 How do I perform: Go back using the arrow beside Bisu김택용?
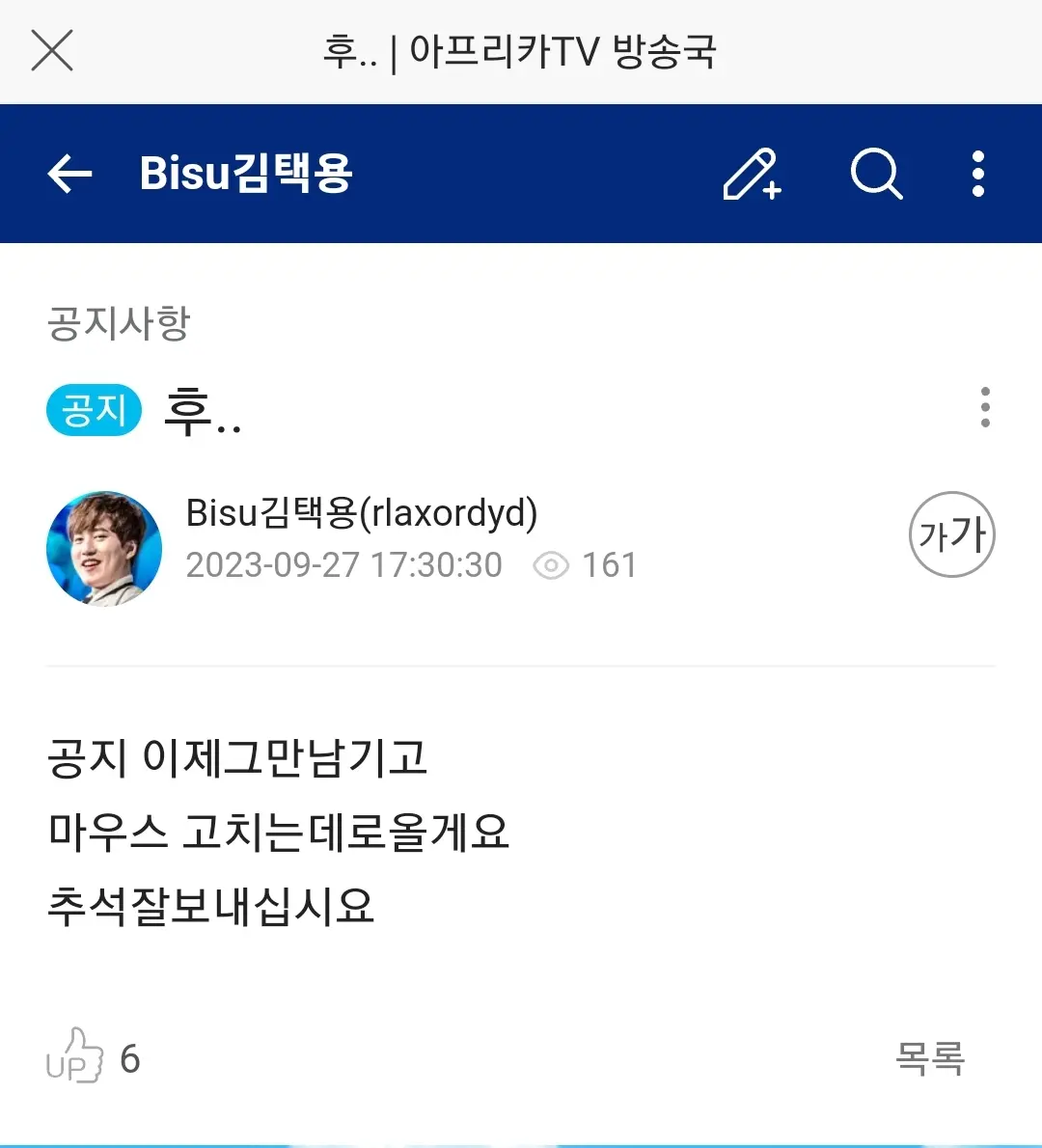(69, 175)
